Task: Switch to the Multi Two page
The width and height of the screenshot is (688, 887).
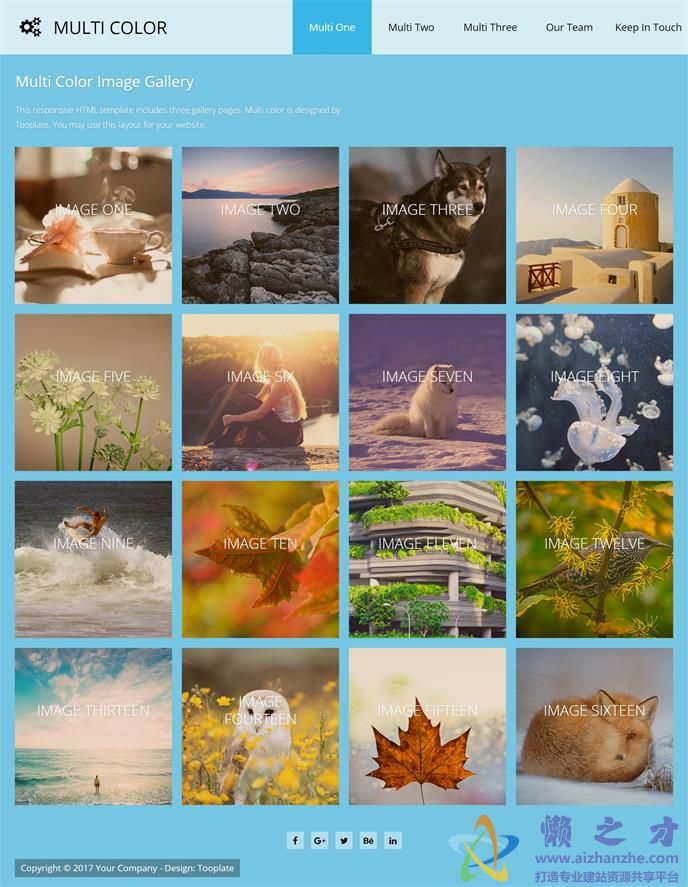Action: tap(411, 27)
